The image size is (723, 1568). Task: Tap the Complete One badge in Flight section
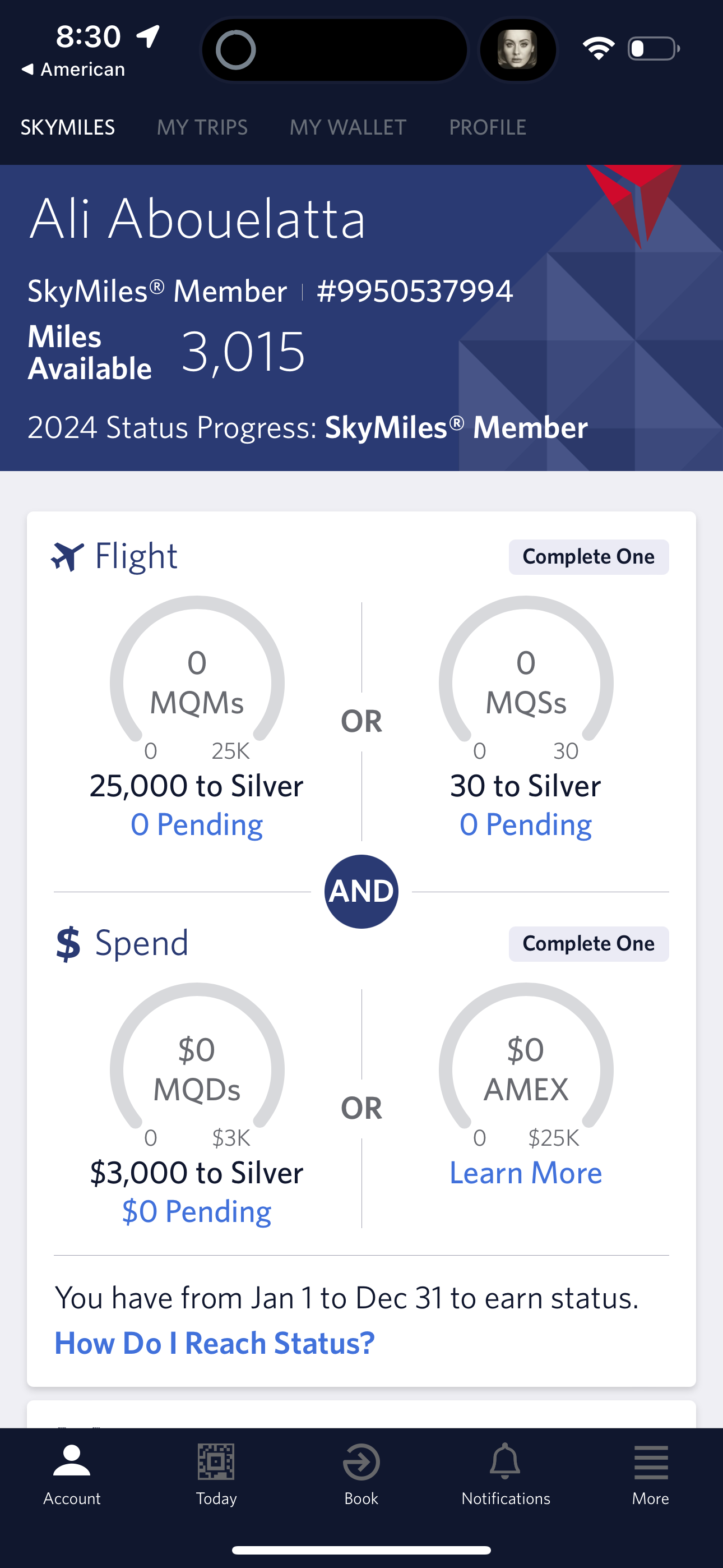(x=588, y=556)
